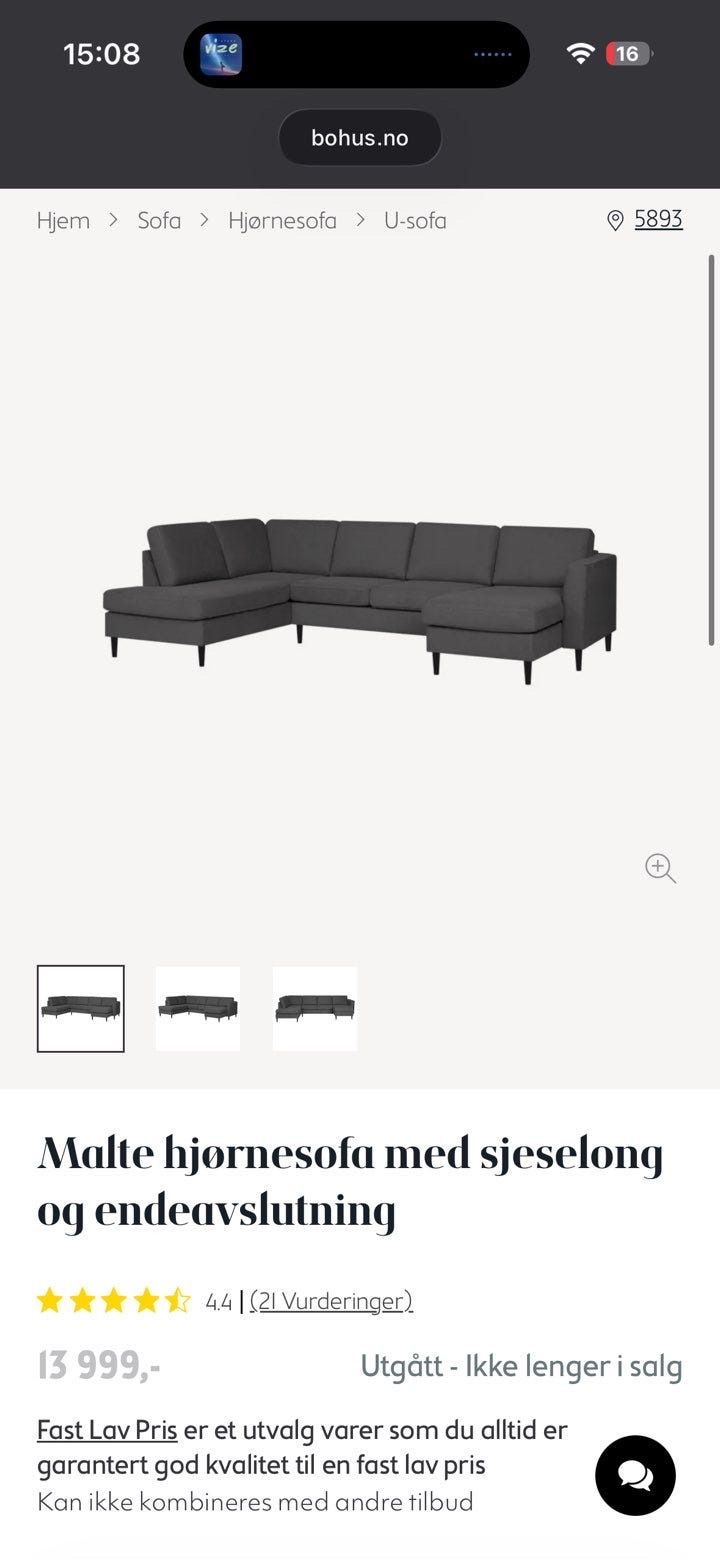Open the Hjørnesofa breadcrumb category
This screenshot has height=1560, width=720.
click(x=282, y=220)
